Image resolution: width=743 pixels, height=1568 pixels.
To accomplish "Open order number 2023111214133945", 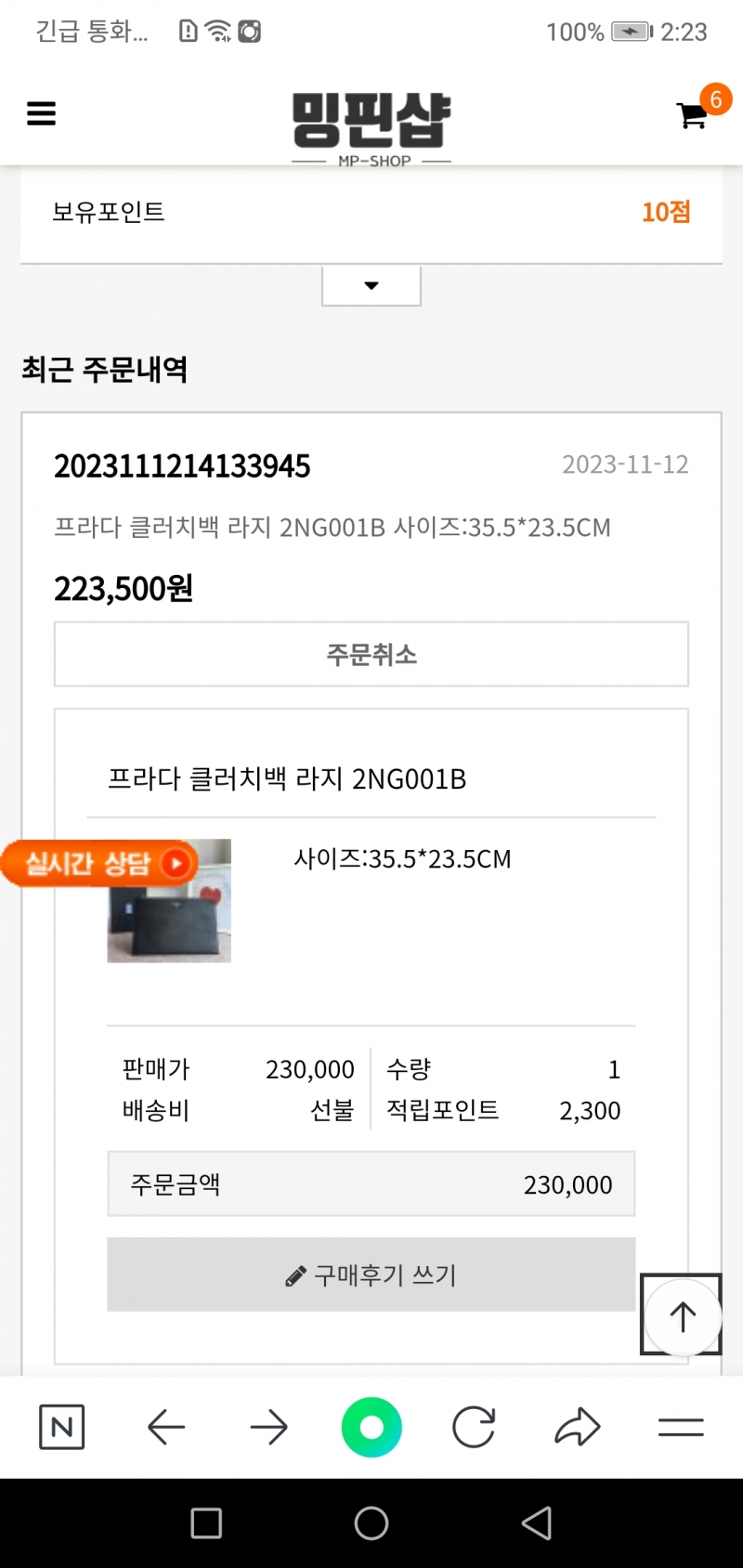I will click(182, 465).
